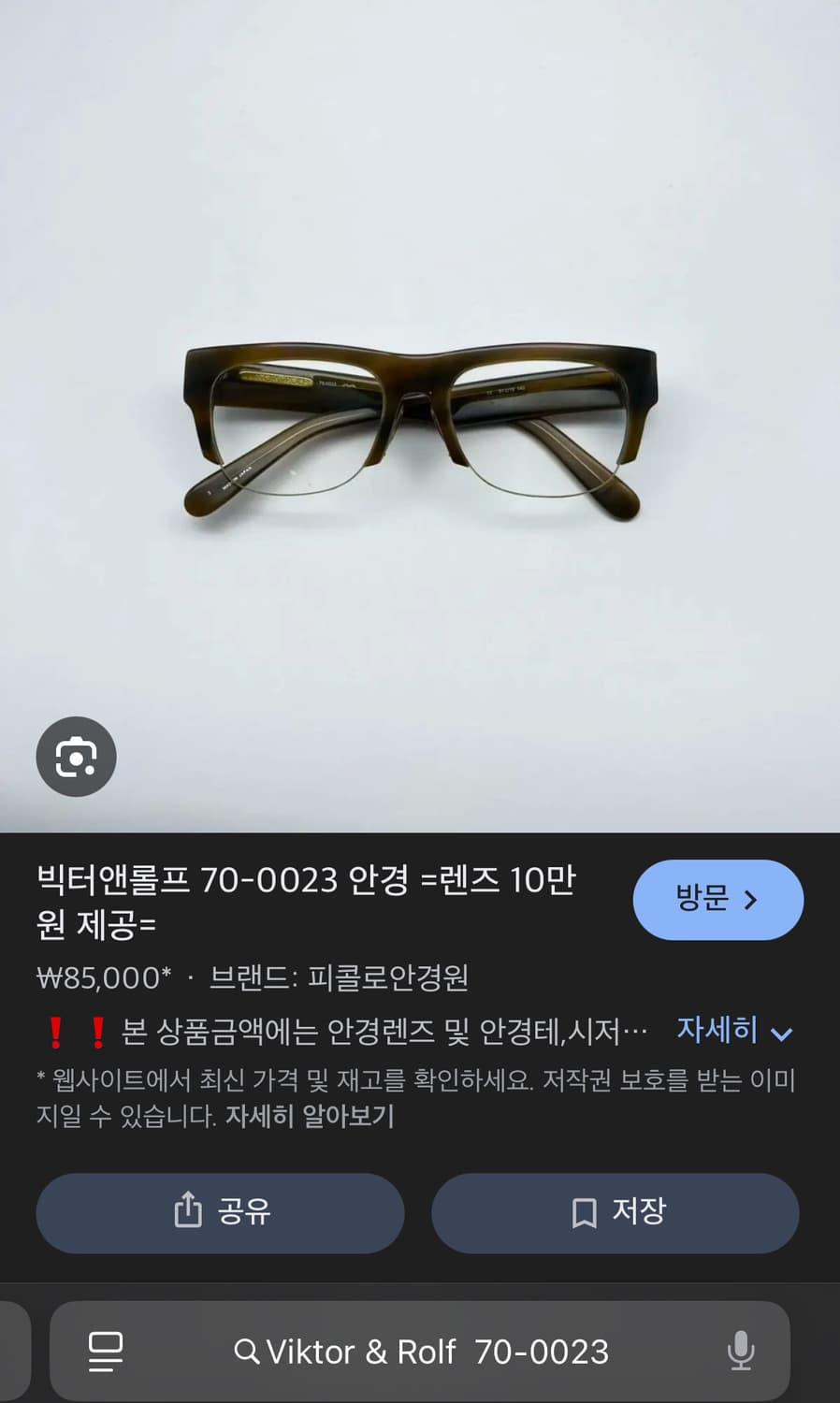Tap the share icon on the 공유 button
This screenshot has height=1403, width=840.
[x=190, y=1210]
